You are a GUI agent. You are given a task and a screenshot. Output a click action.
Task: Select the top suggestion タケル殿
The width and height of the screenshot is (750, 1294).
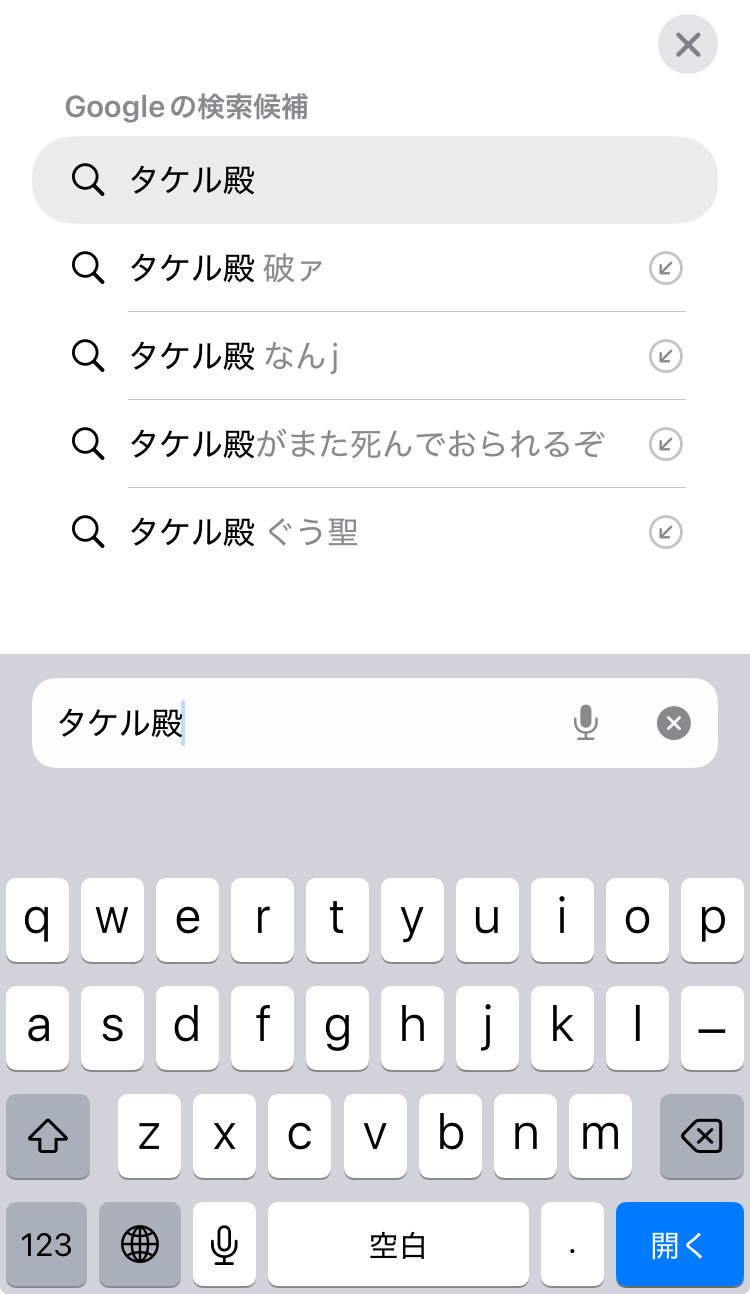374,180
